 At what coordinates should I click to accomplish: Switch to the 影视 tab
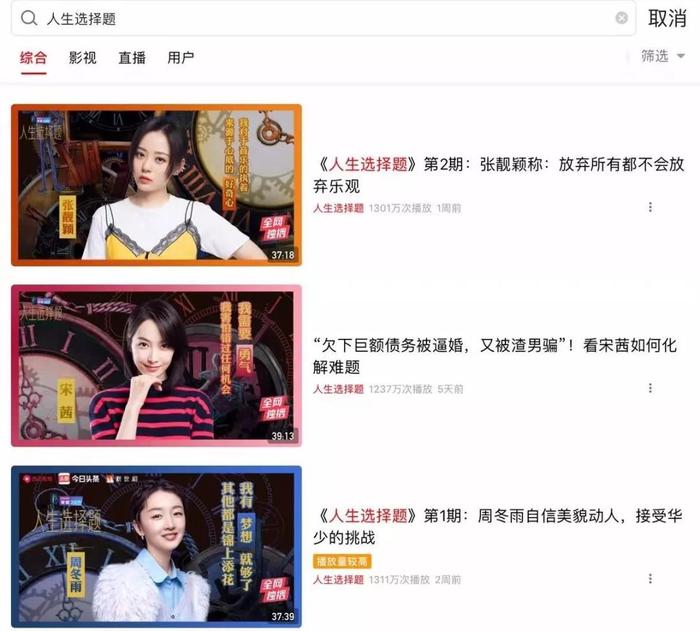(x=83, y=57)
